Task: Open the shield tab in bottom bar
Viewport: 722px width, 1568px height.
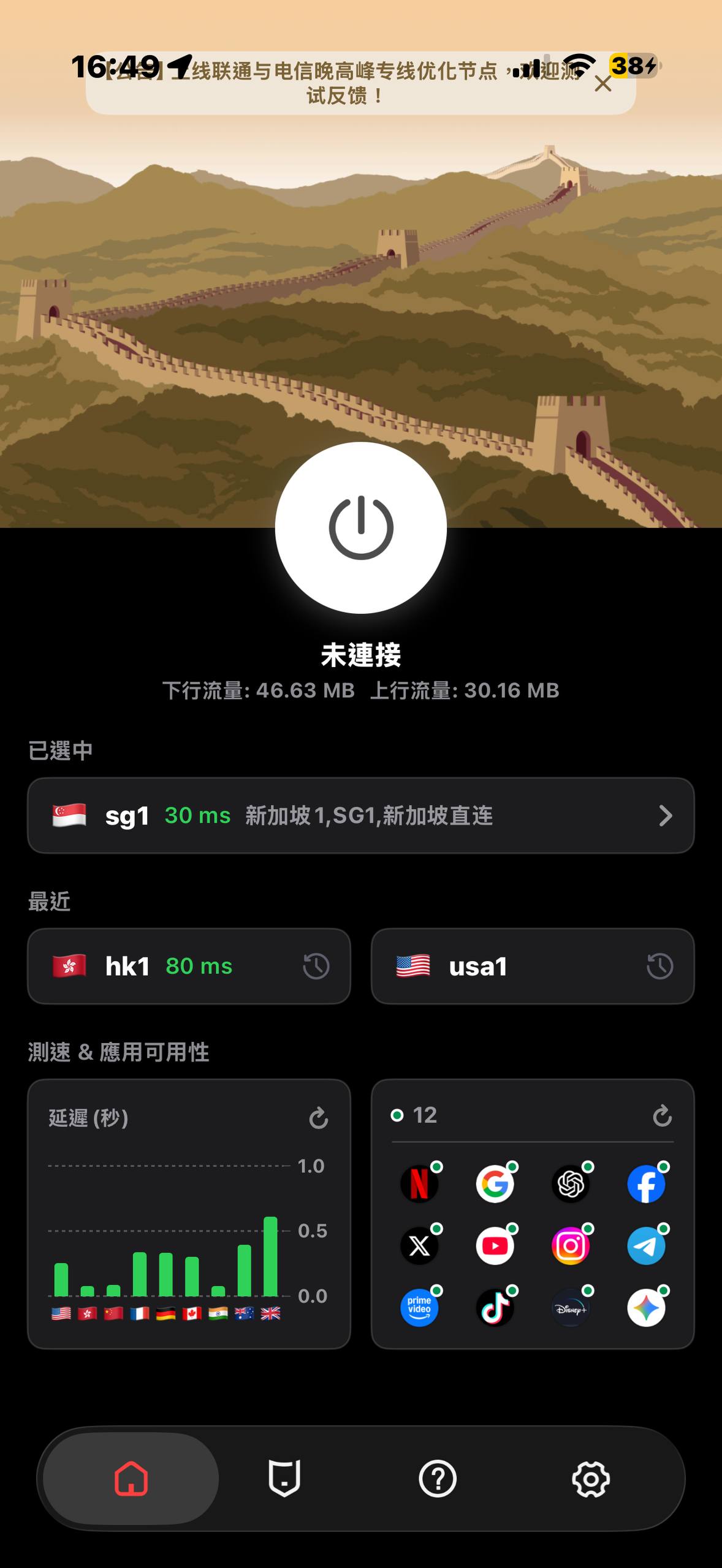Action: pos(284,1478)
